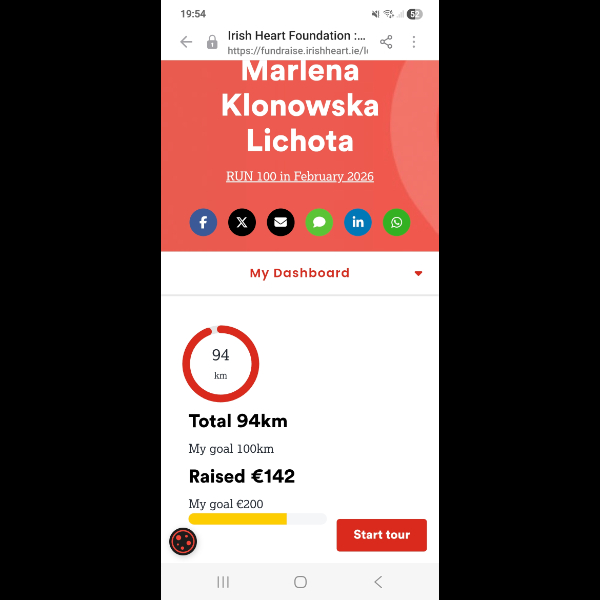Viewport: 600px width, 600px height.
Task: Open the cookie settings badge
Action: (183, 542)
